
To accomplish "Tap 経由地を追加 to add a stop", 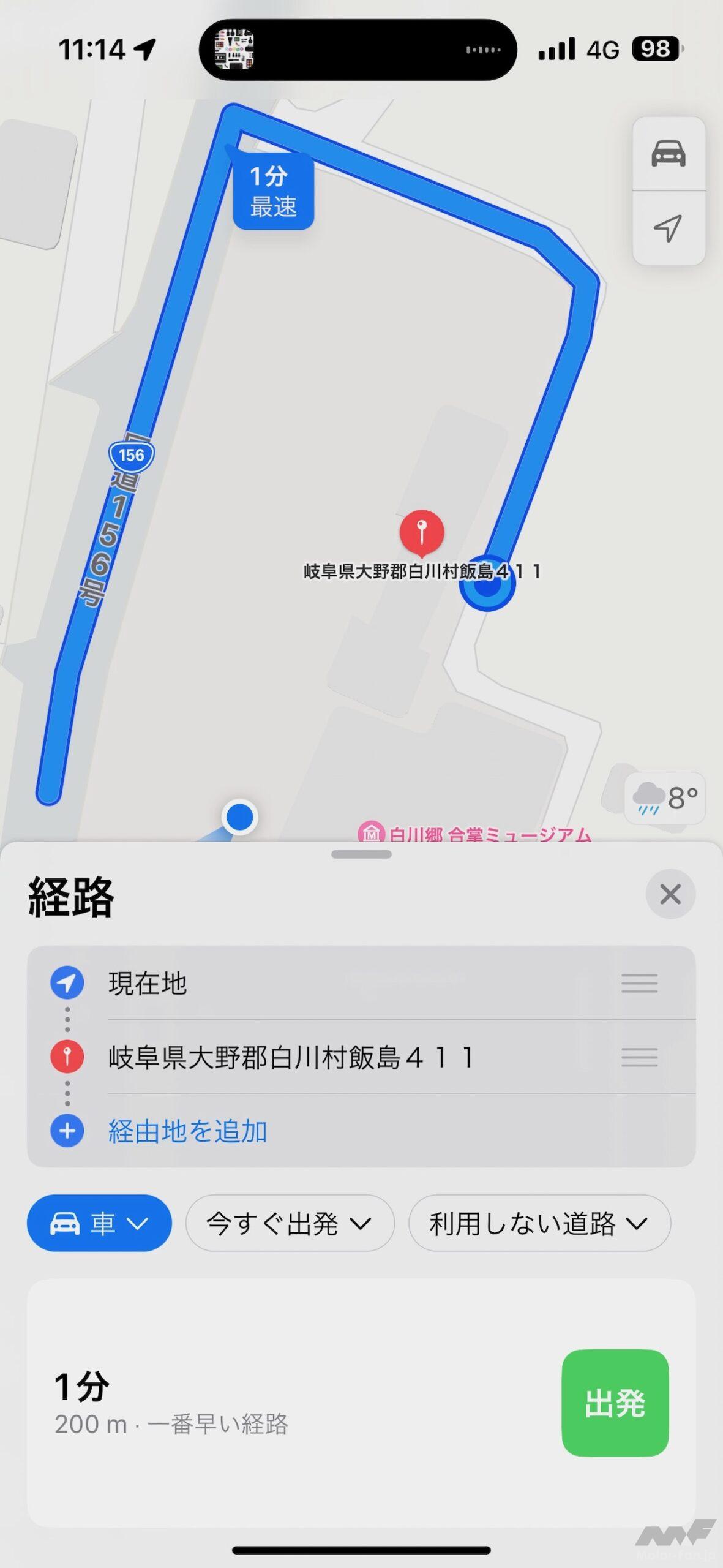I will coord(187,1131).
